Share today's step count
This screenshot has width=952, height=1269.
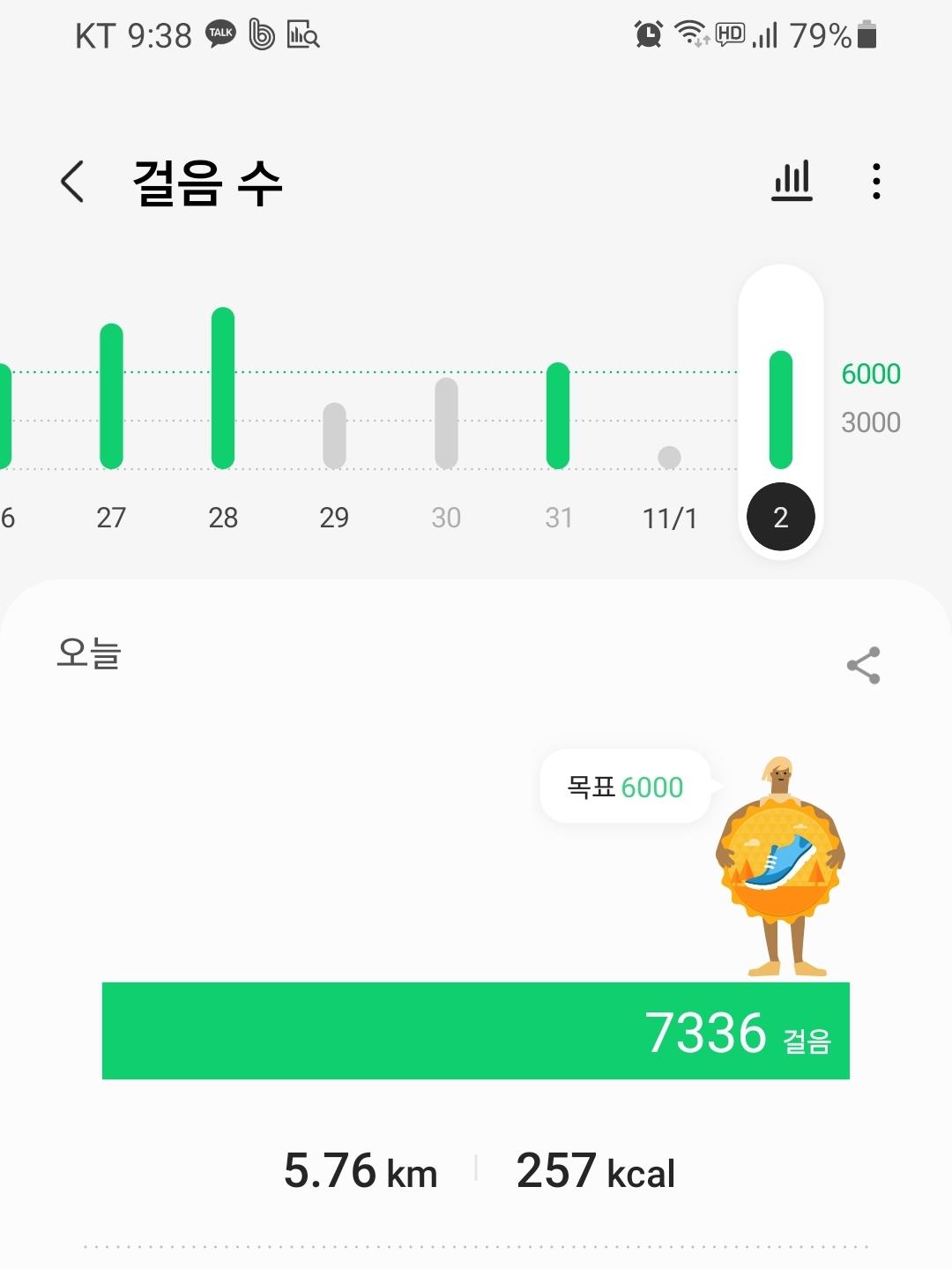[x=863, y=665]
